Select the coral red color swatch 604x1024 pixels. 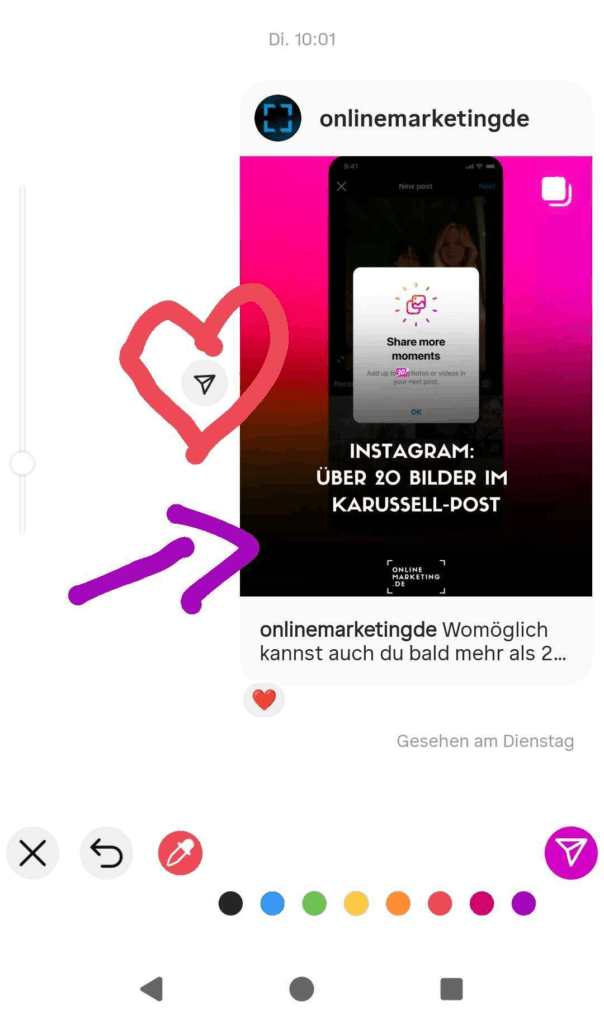440,904
